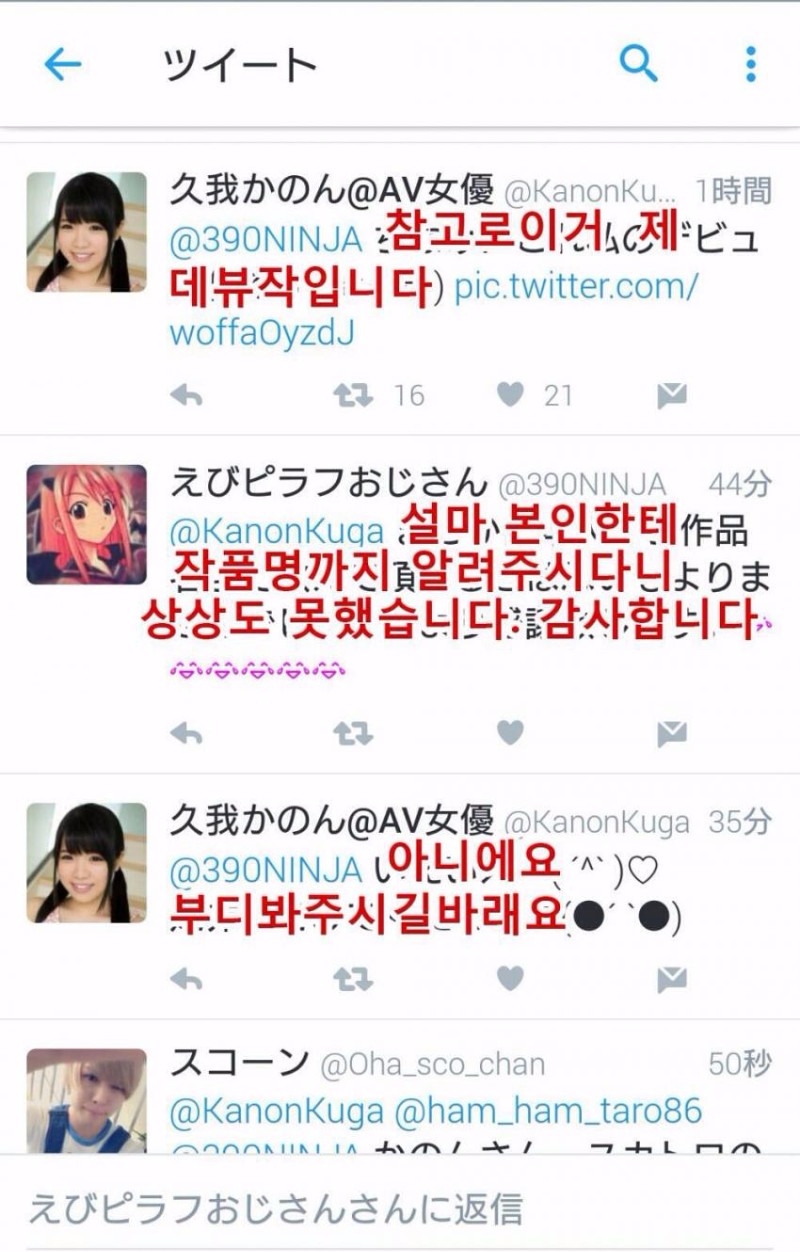Retweet えびピラフおじさん's tweet
Screen dimensions: 800x1252
[352, 734]
